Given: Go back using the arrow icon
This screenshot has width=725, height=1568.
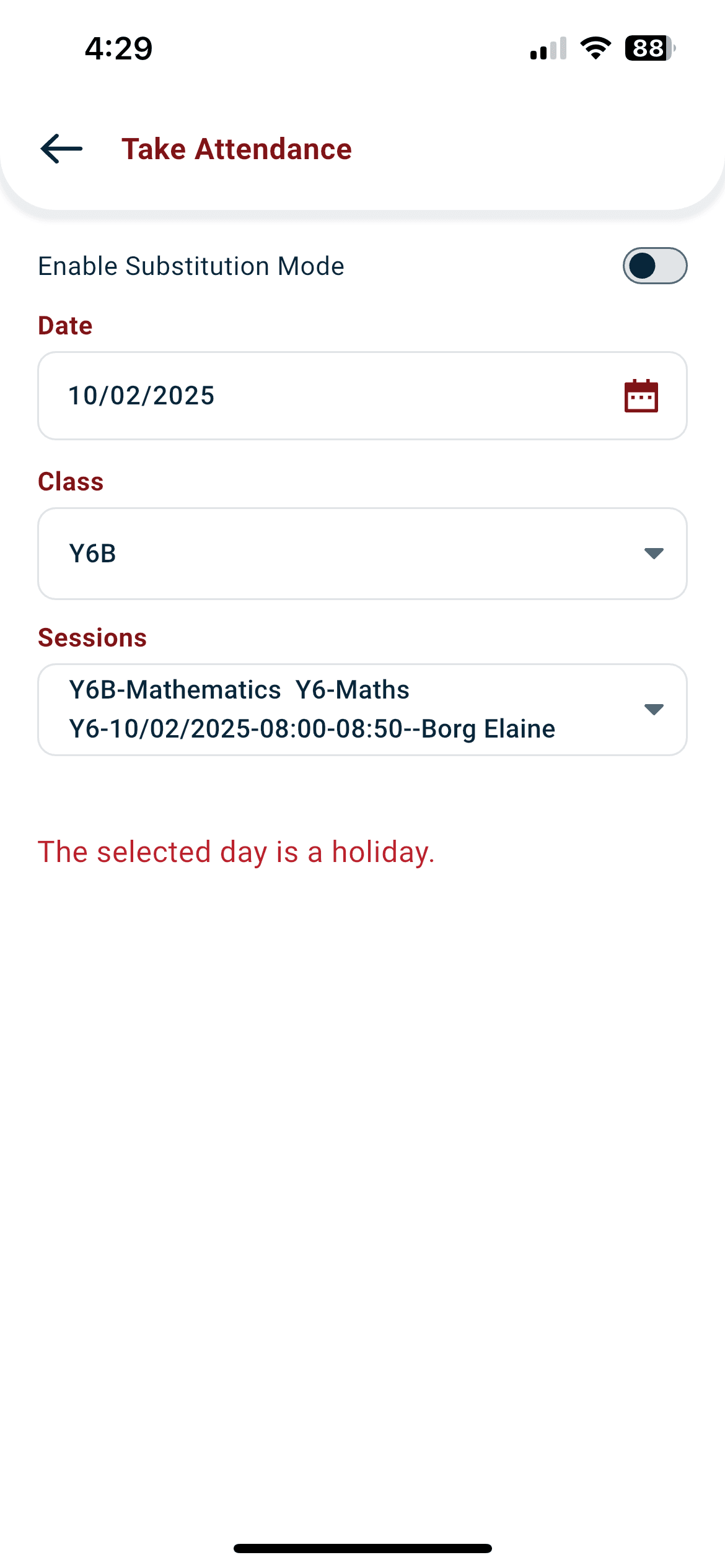Looking at the screenshot, I should [x=61, y=149].
